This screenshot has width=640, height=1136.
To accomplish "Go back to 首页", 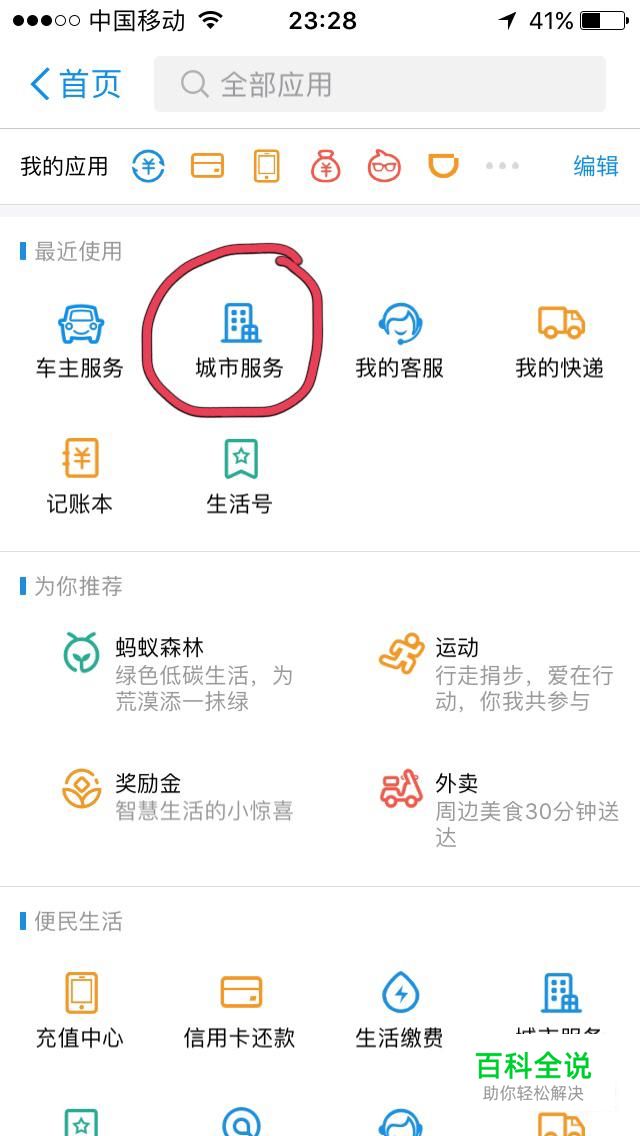I will [76, 84].
